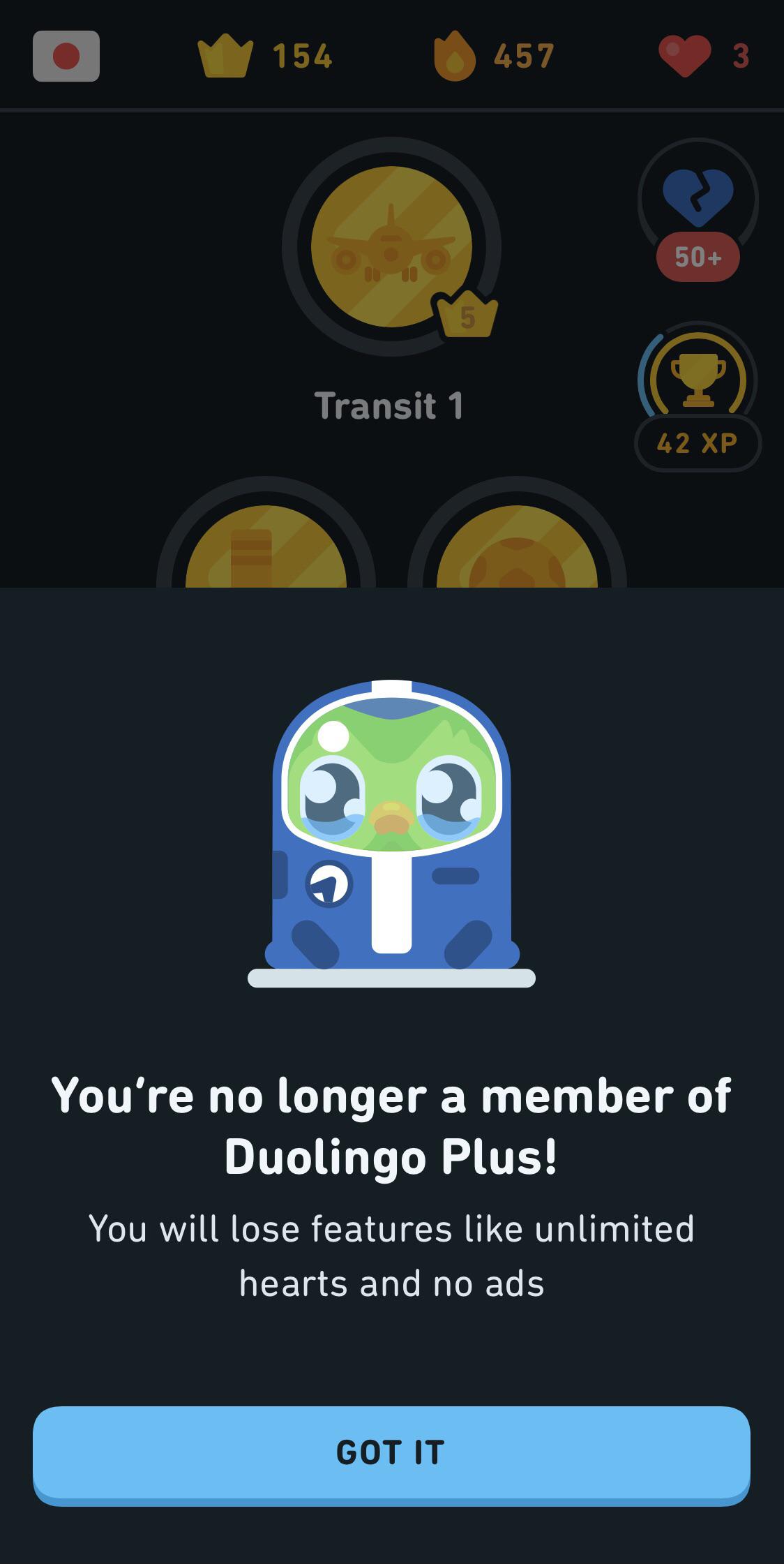Tap the crown total number 154

coord(303,58)
